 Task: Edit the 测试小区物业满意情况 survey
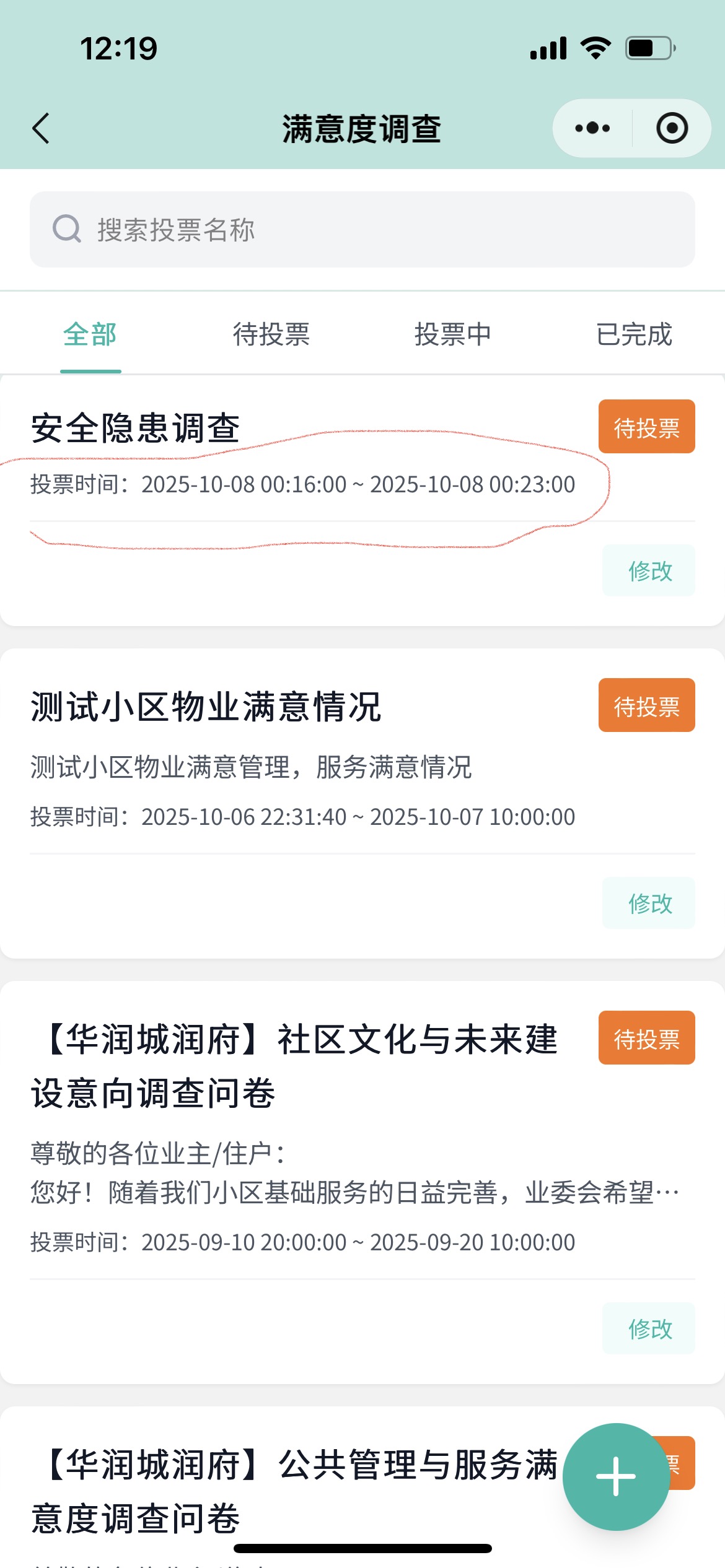649,904
